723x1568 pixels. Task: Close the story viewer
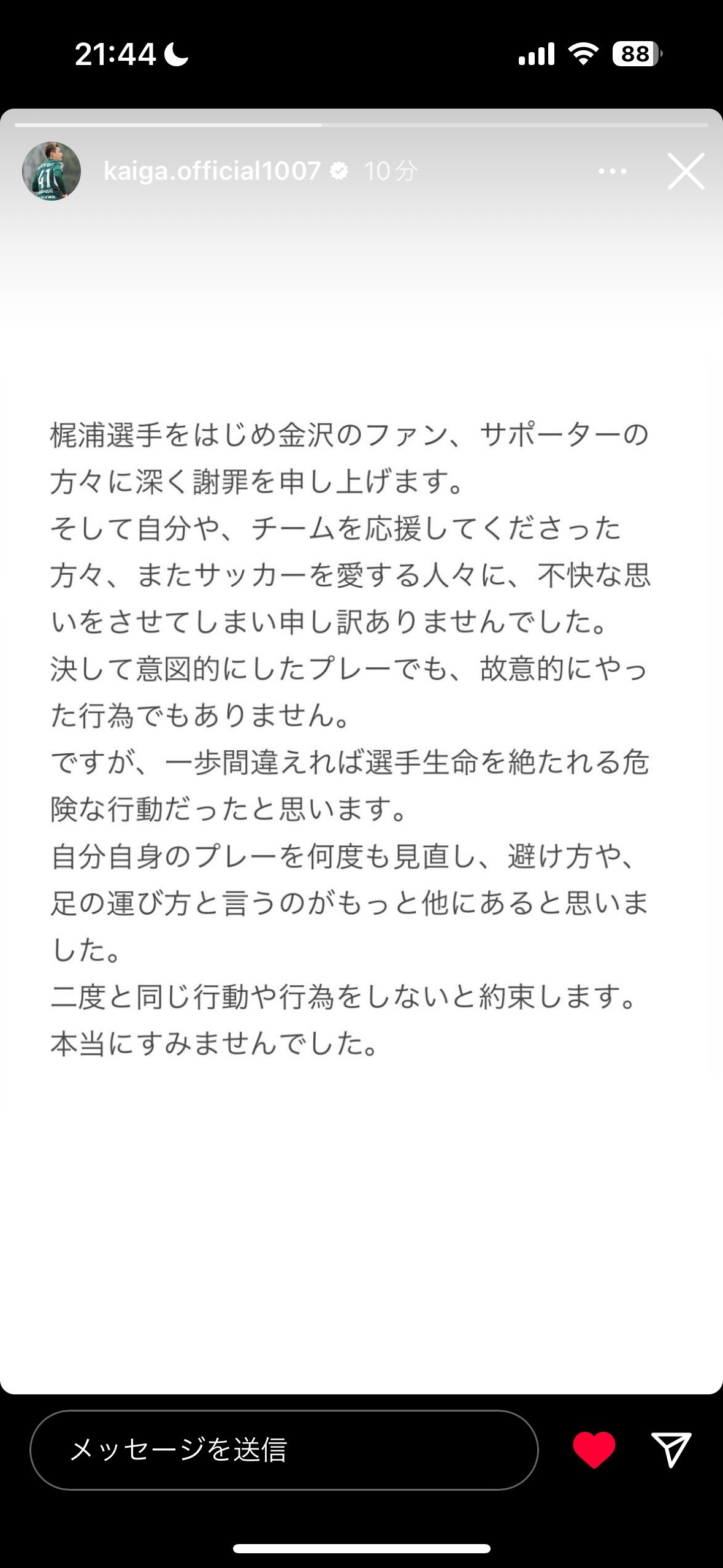point(686,171)
